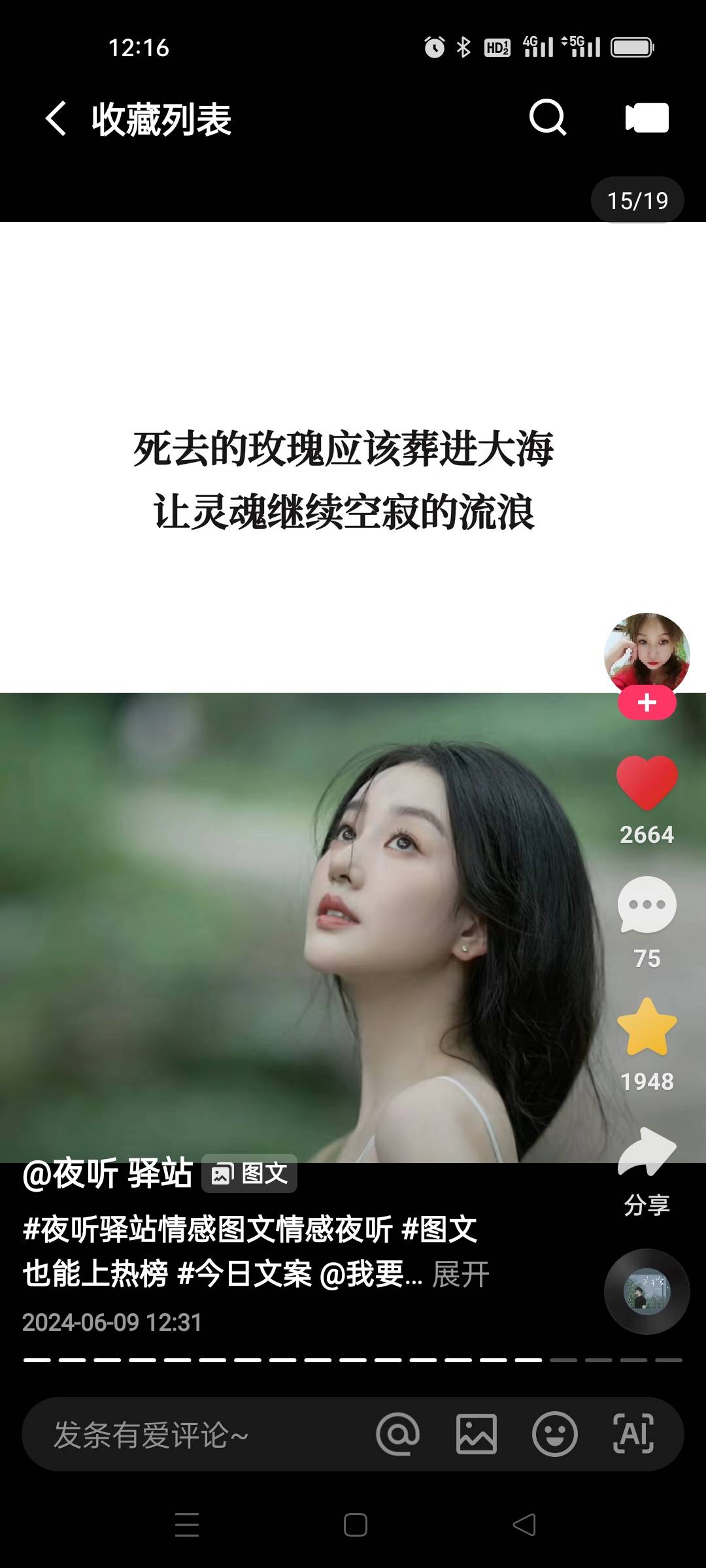Open the creator's profile avatar
The image size is (706, 1568).
click(647, 652)
